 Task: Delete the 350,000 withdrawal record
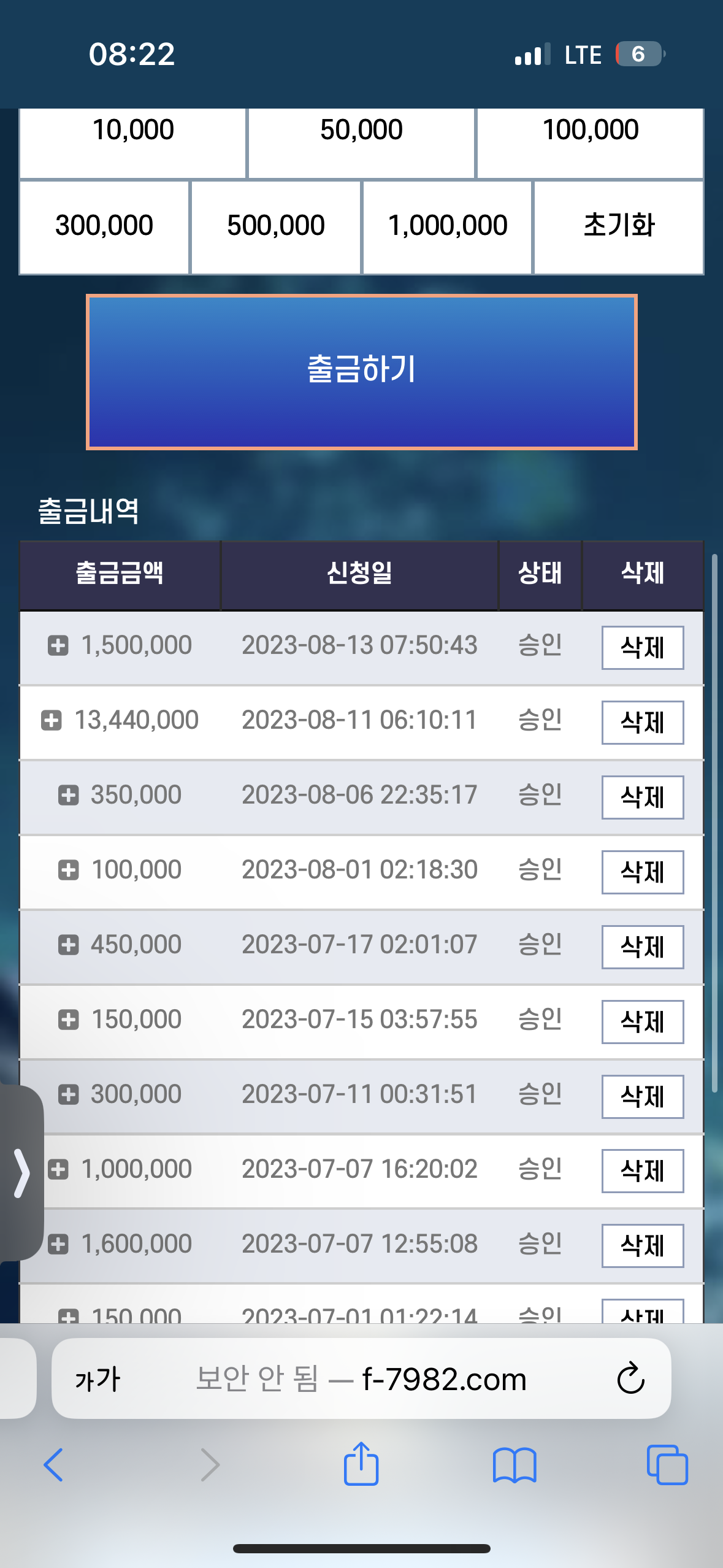[x=643, y=797]
